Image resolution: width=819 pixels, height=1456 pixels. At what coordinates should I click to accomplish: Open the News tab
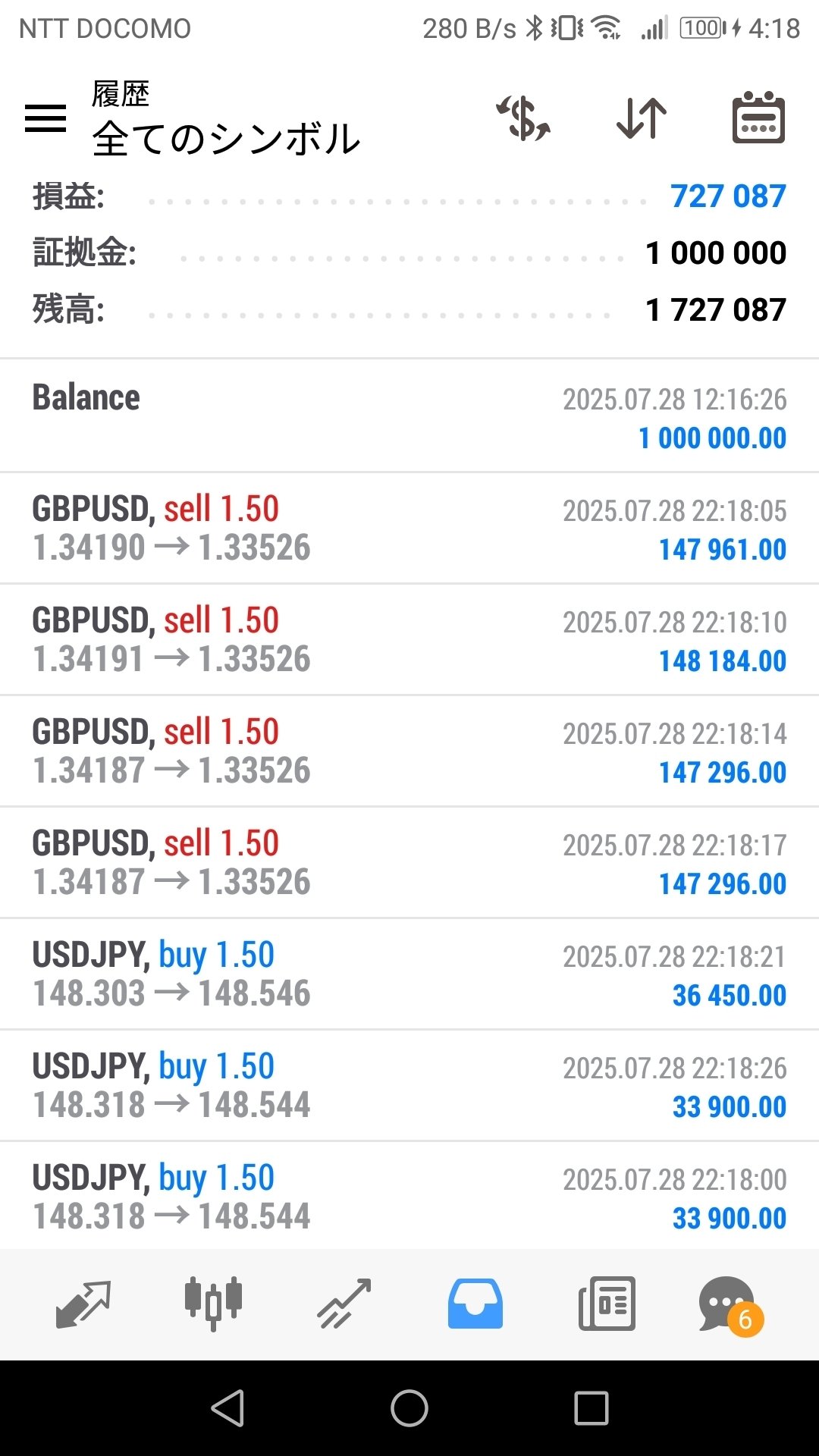[x=607, y=1304]
